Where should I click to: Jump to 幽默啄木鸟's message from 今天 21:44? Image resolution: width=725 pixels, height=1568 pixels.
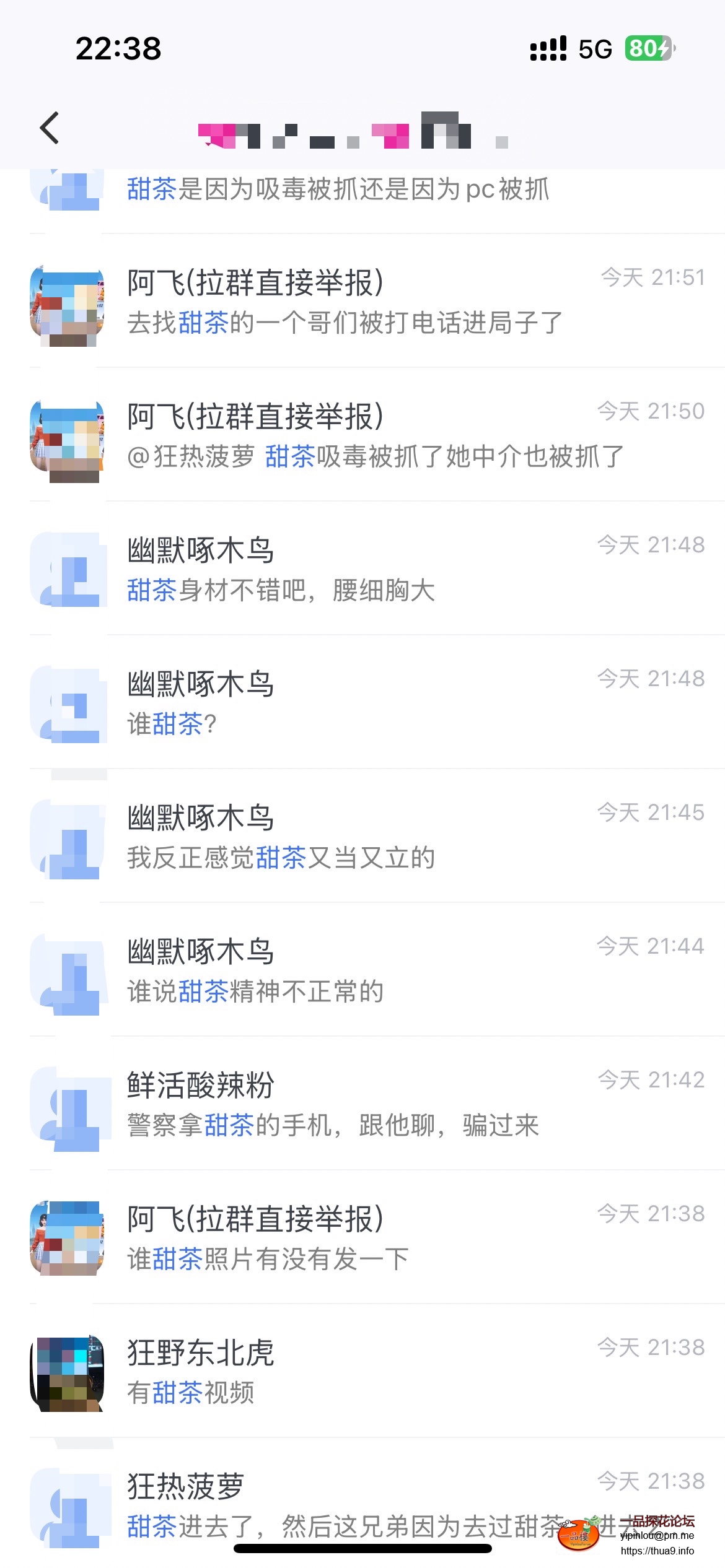[372, 971]
